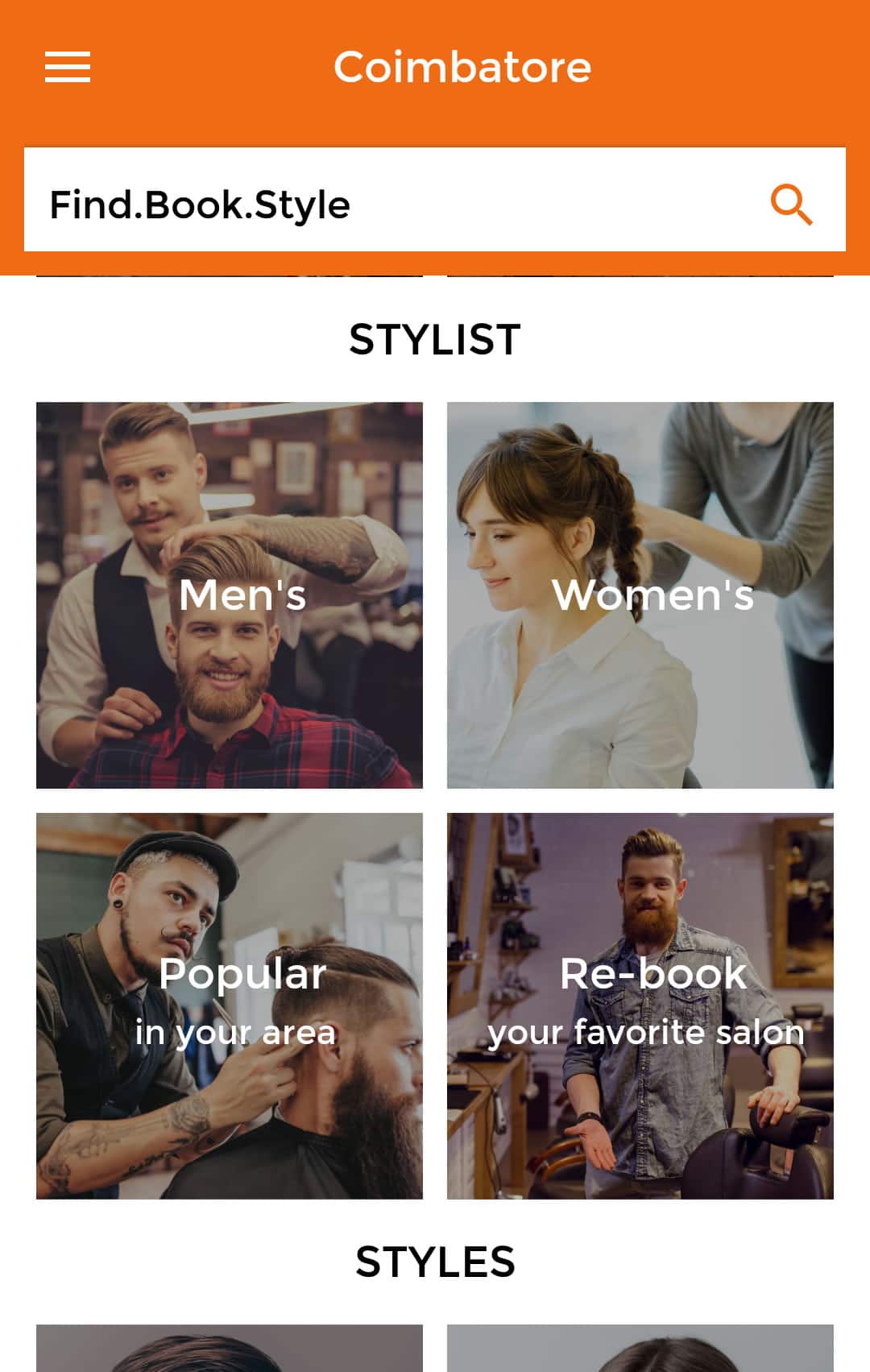Image resolution: width=870 pixels, height=1372 pixels.
Task: View Popular in your area salons
Action: pos(230,1005)
